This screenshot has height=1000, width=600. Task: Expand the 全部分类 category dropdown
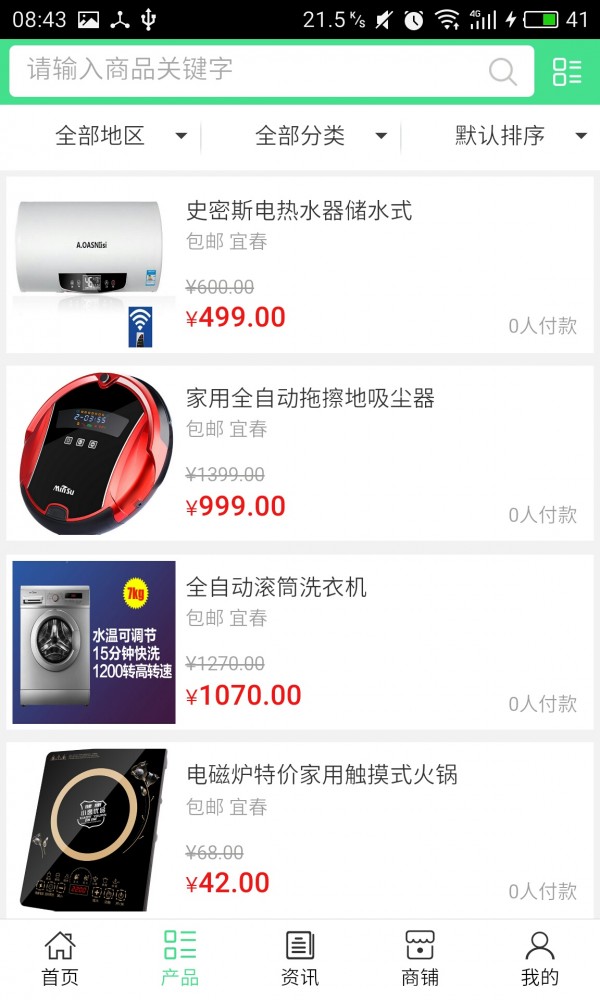click(320, 136)
